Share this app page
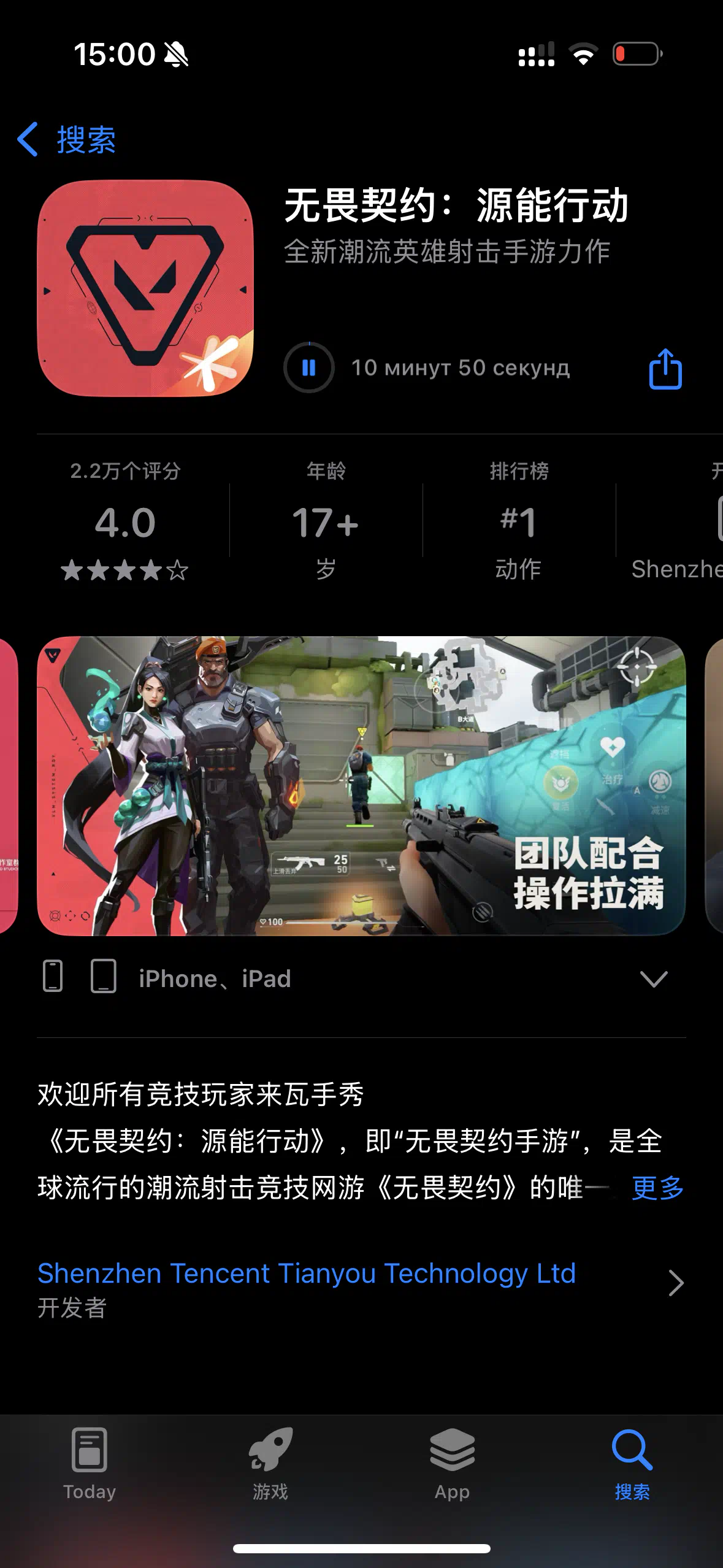723x1568 pixels. coord(665,369)
